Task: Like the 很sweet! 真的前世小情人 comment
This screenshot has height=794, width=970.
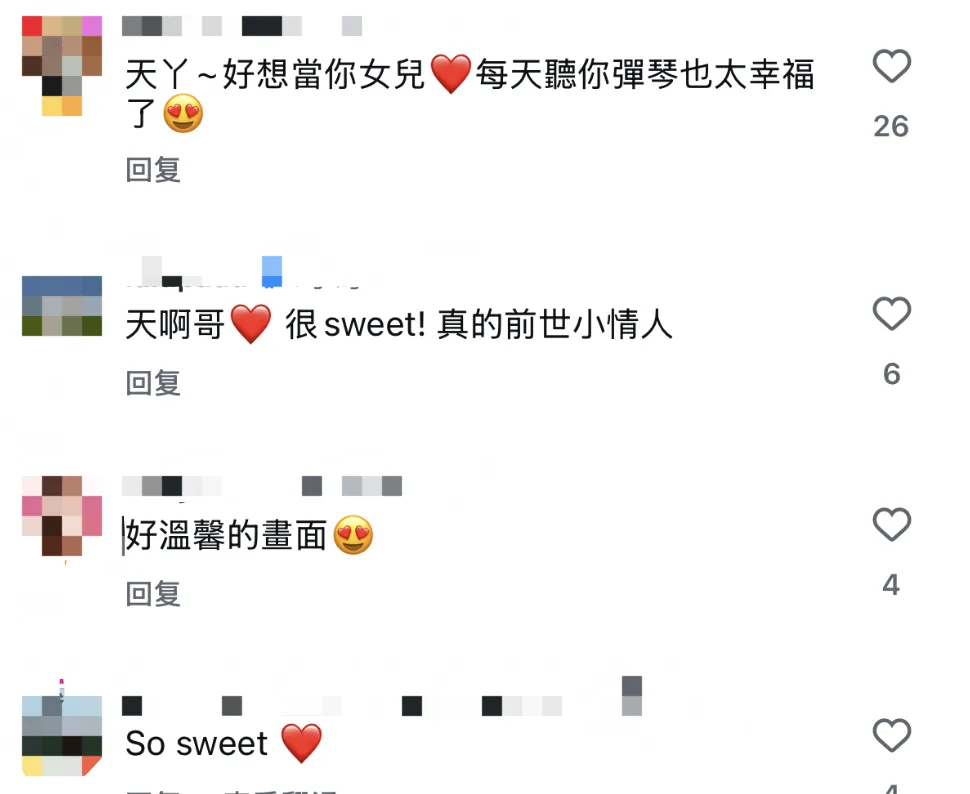Action: [x=890, y=315]
